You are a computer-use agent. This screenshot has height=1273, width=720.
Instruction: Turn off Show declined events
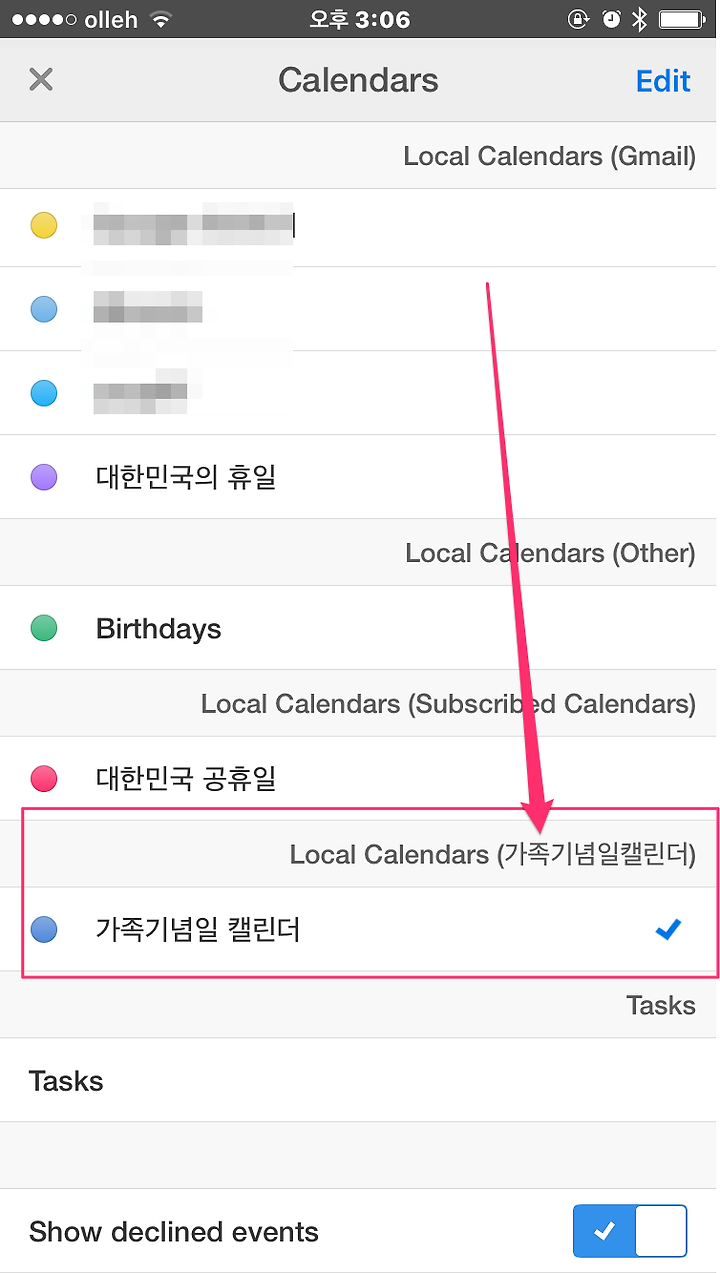coord(630,1231)
